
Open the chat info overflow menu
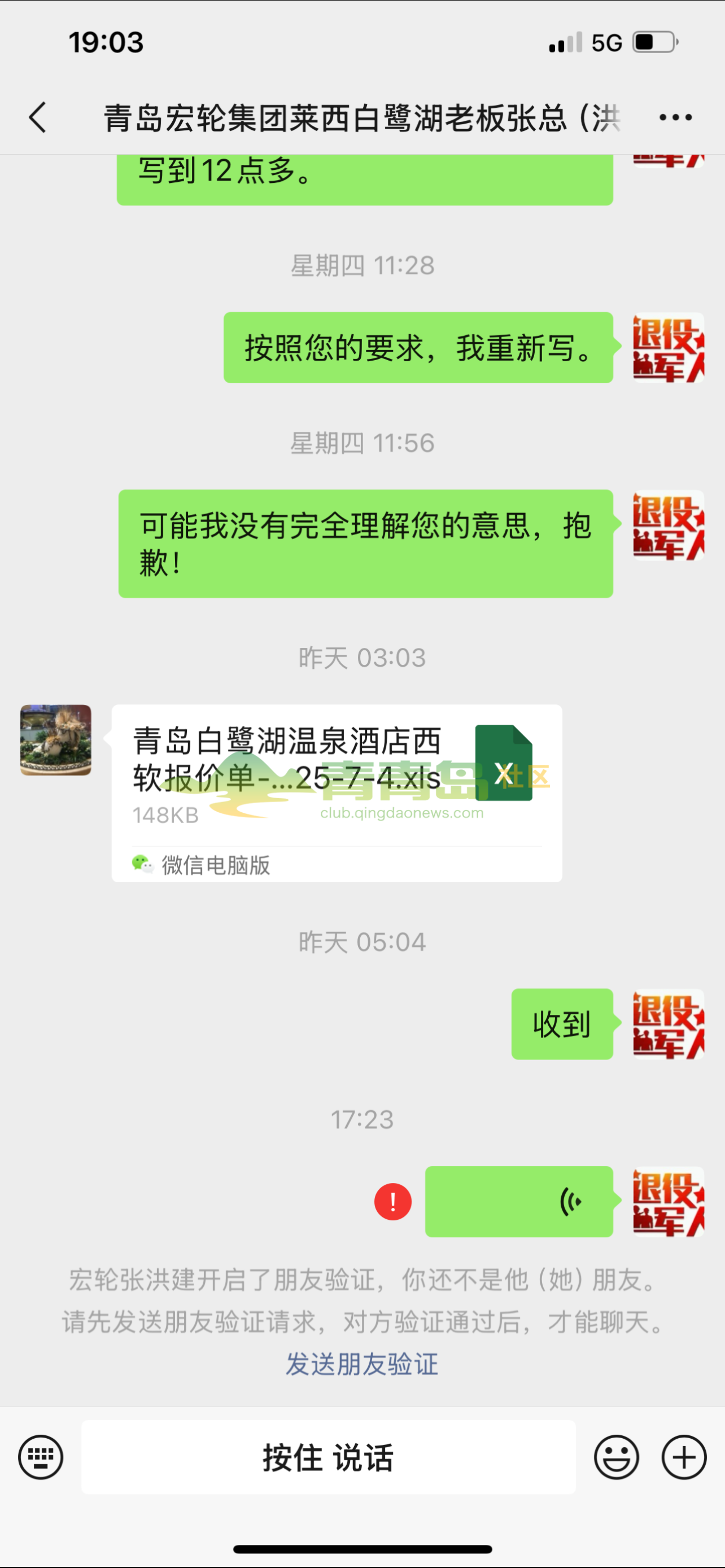[x=675, y=117]
